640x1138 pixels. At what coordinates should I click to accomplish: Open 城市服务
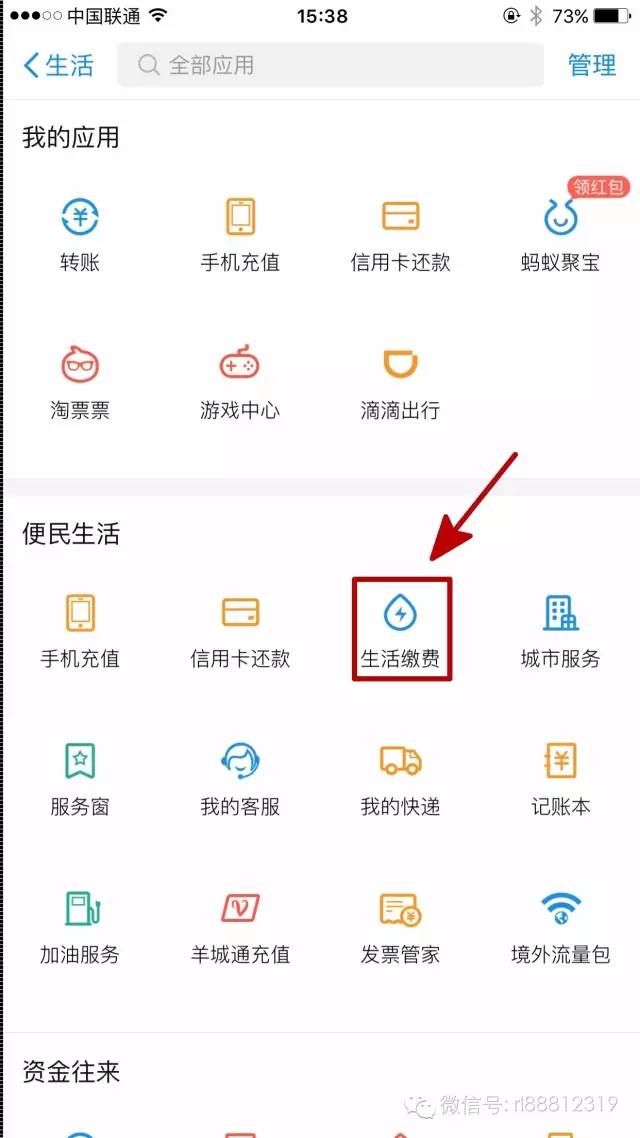[x=560, y=630]
